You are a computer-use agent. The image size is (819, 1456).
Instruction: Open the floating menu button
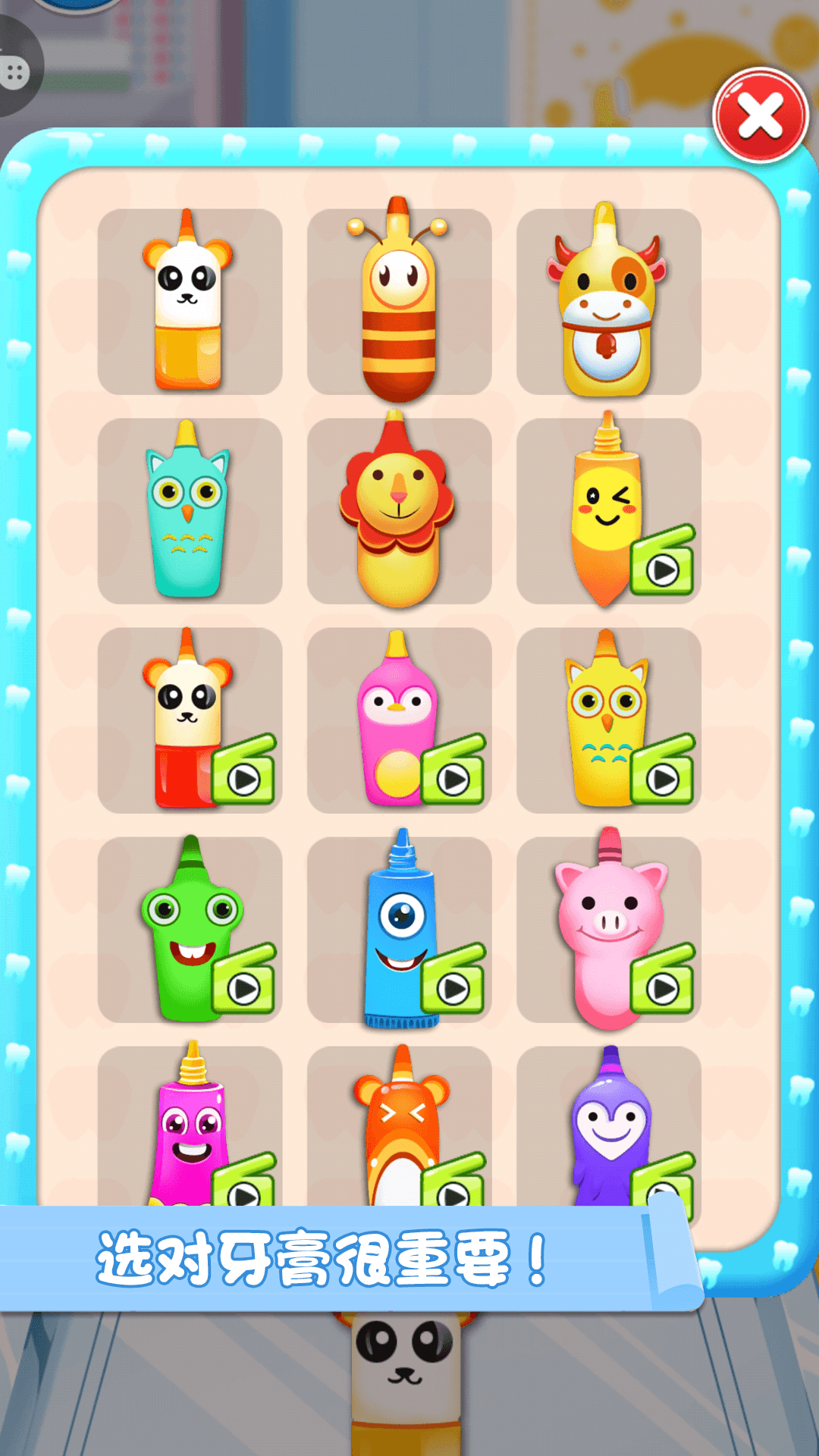15,73
